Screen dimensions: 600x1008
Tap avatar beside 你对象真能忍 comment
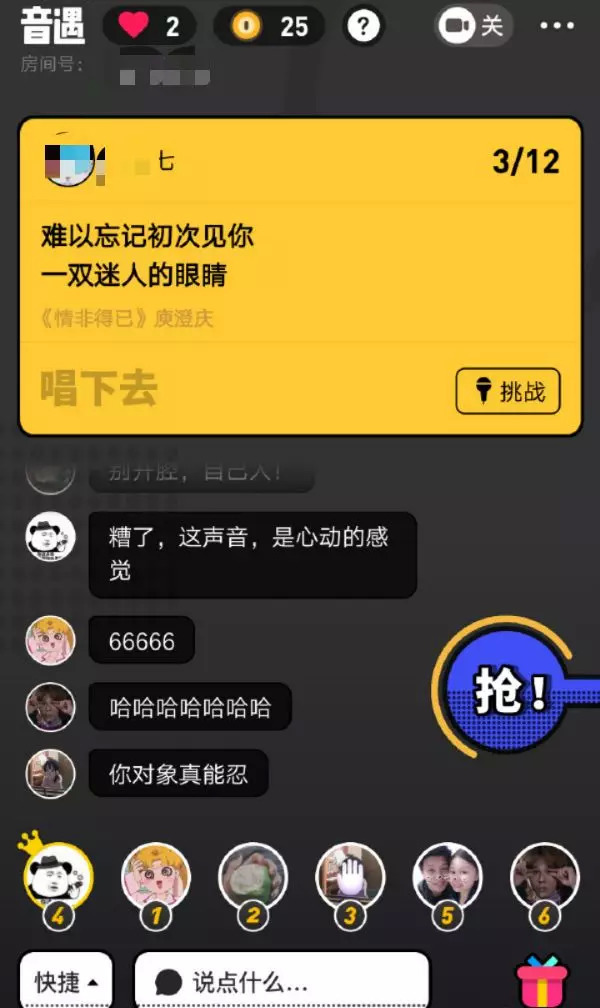coord(50,773)
